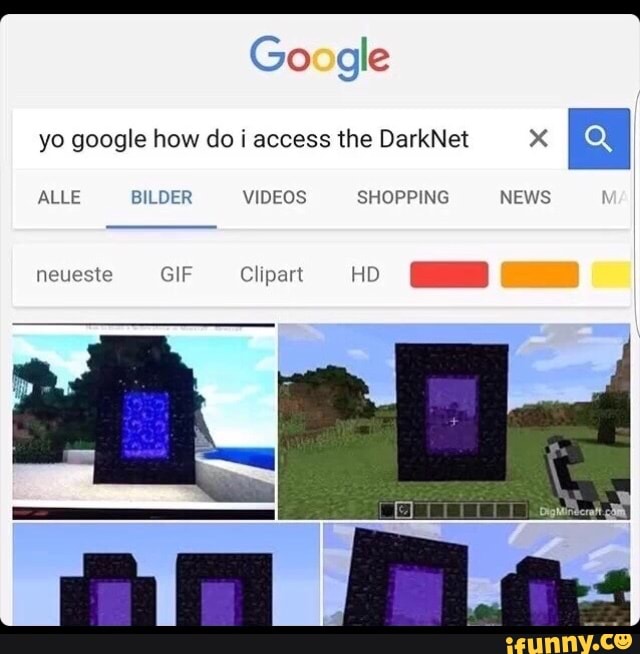This screenshot has width=640, height=654.
Task: Go to the NEWS tab
Action: tap(525, 197)
